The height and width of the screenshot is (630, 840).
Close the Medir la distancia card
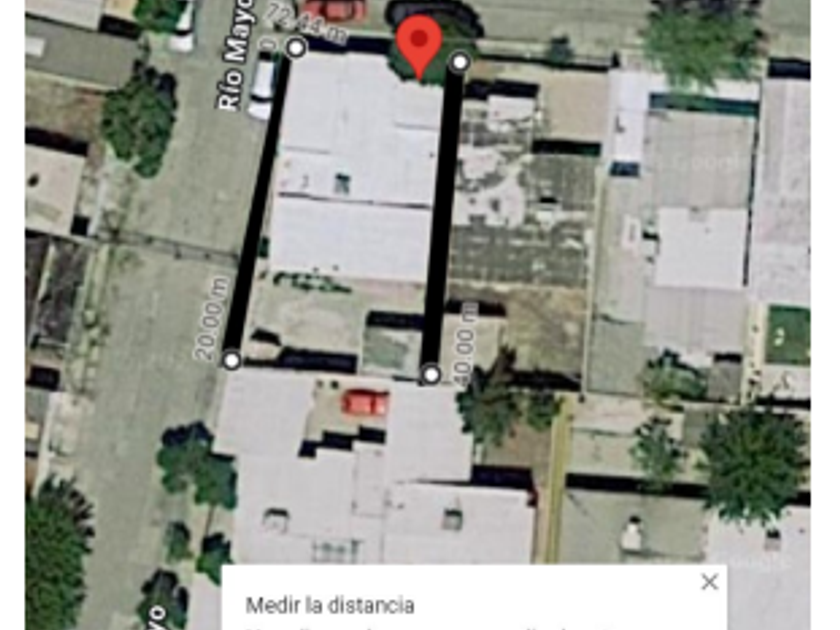point(709,582)
